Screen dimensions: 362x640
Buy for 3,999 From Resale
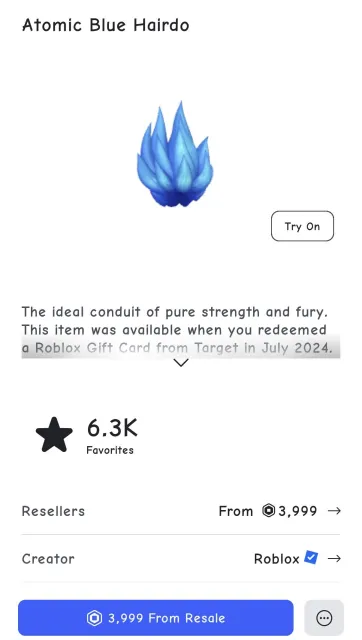point(155,618)
